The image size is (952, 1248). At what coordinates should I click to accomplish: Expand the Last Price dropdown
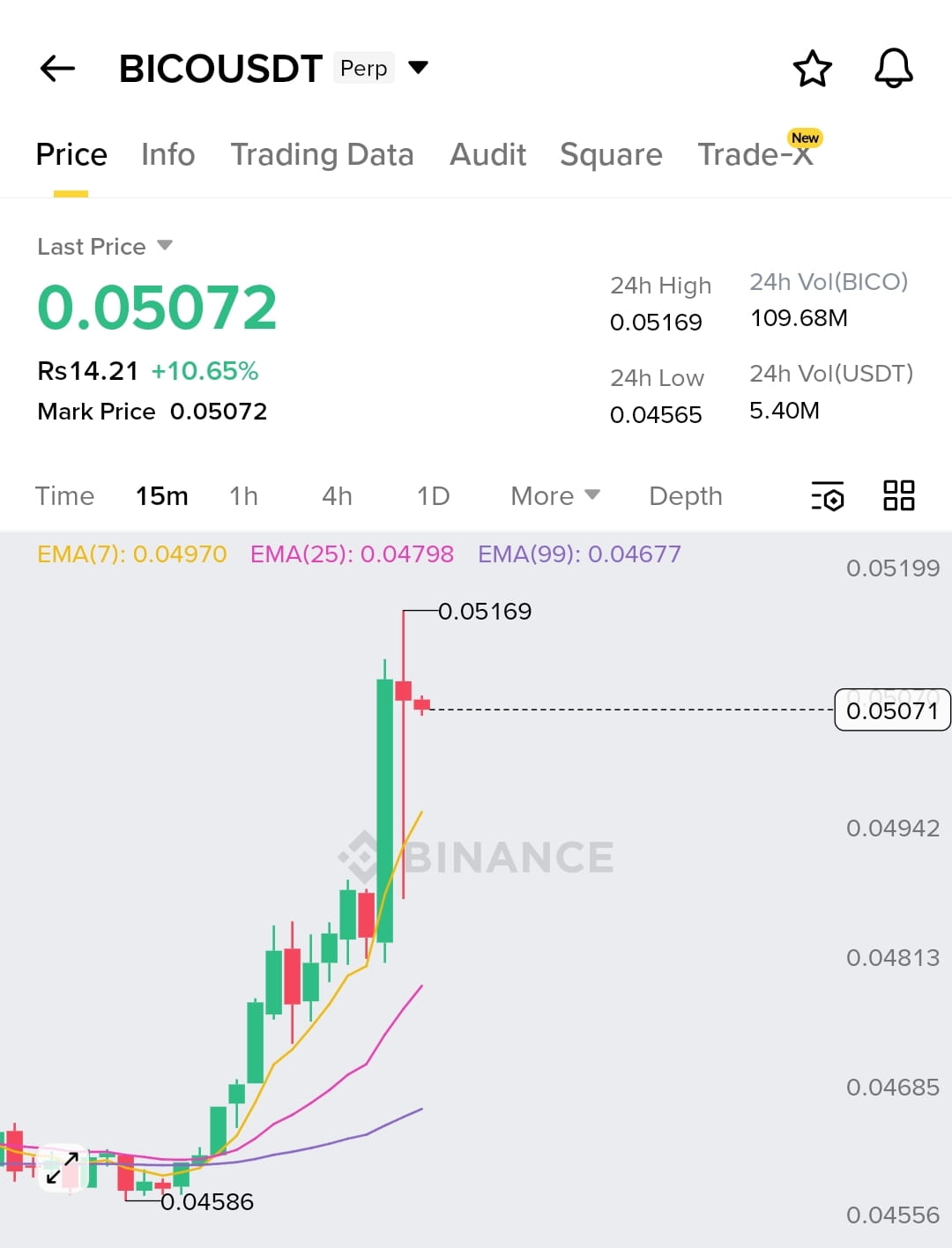point(104,247)
